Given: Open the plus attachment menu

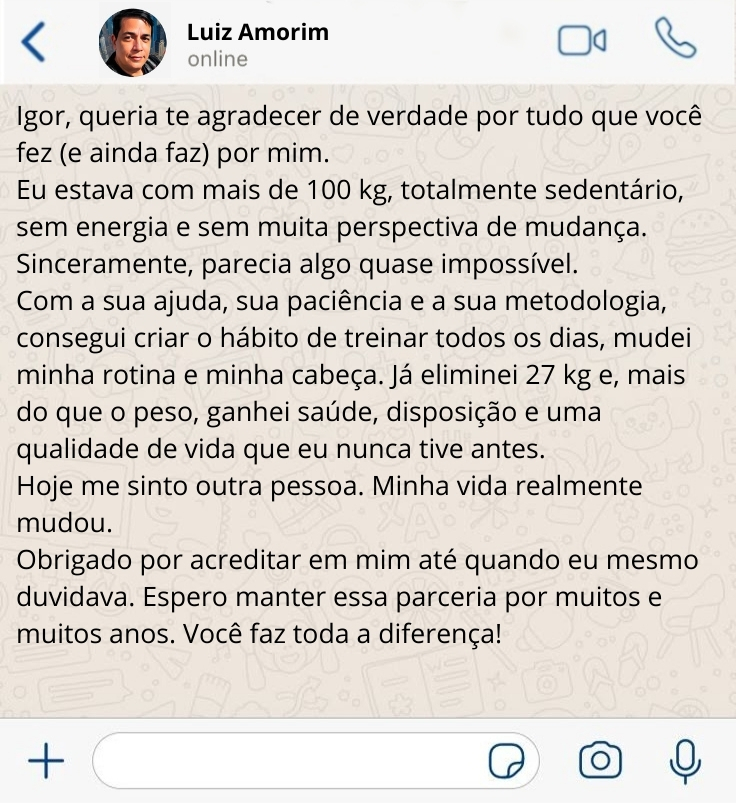Looking at the screenshot, I should click(x=45, y=762).
